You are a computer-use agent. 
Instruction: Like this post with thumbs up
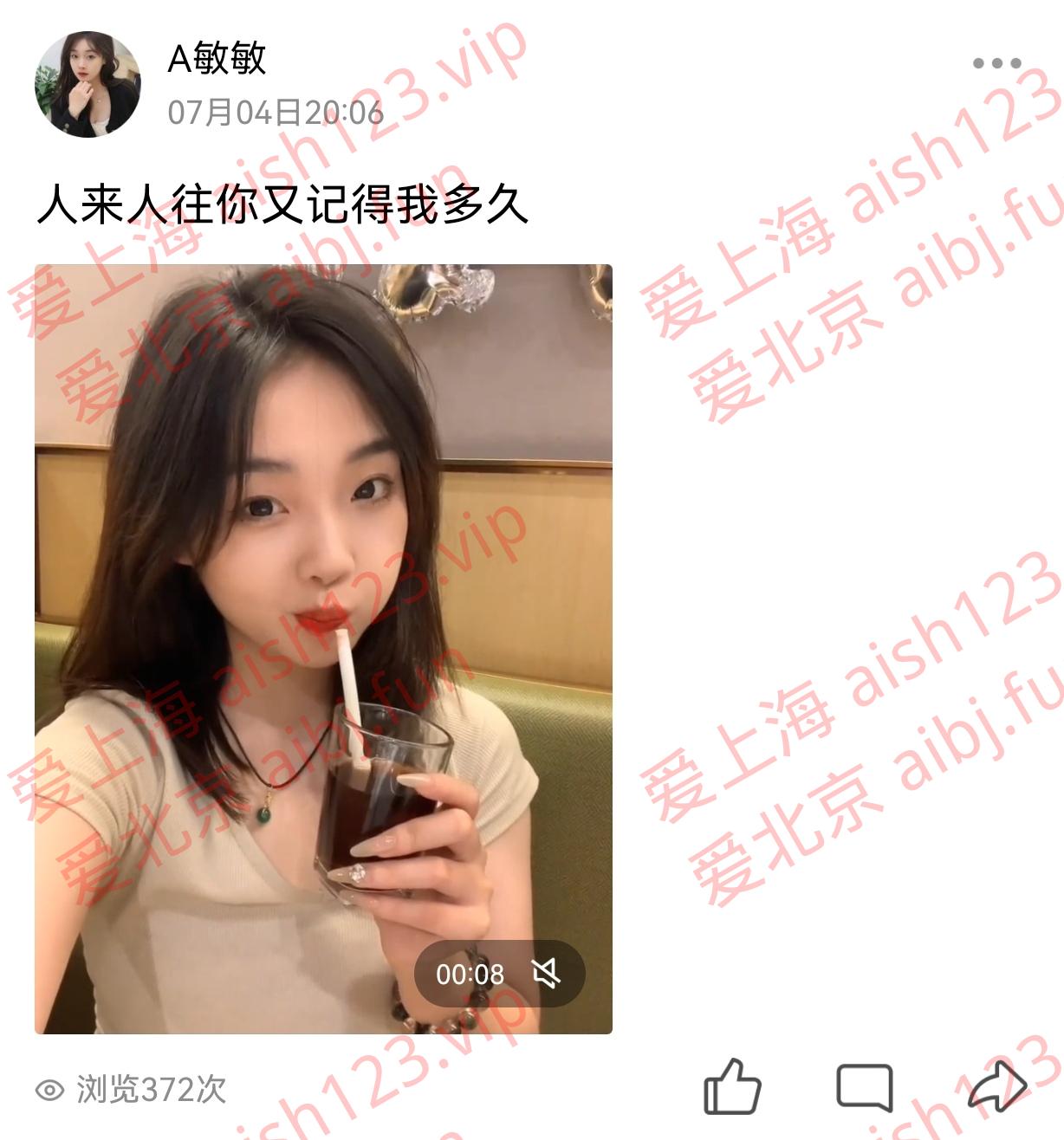tap(732, 1086)
